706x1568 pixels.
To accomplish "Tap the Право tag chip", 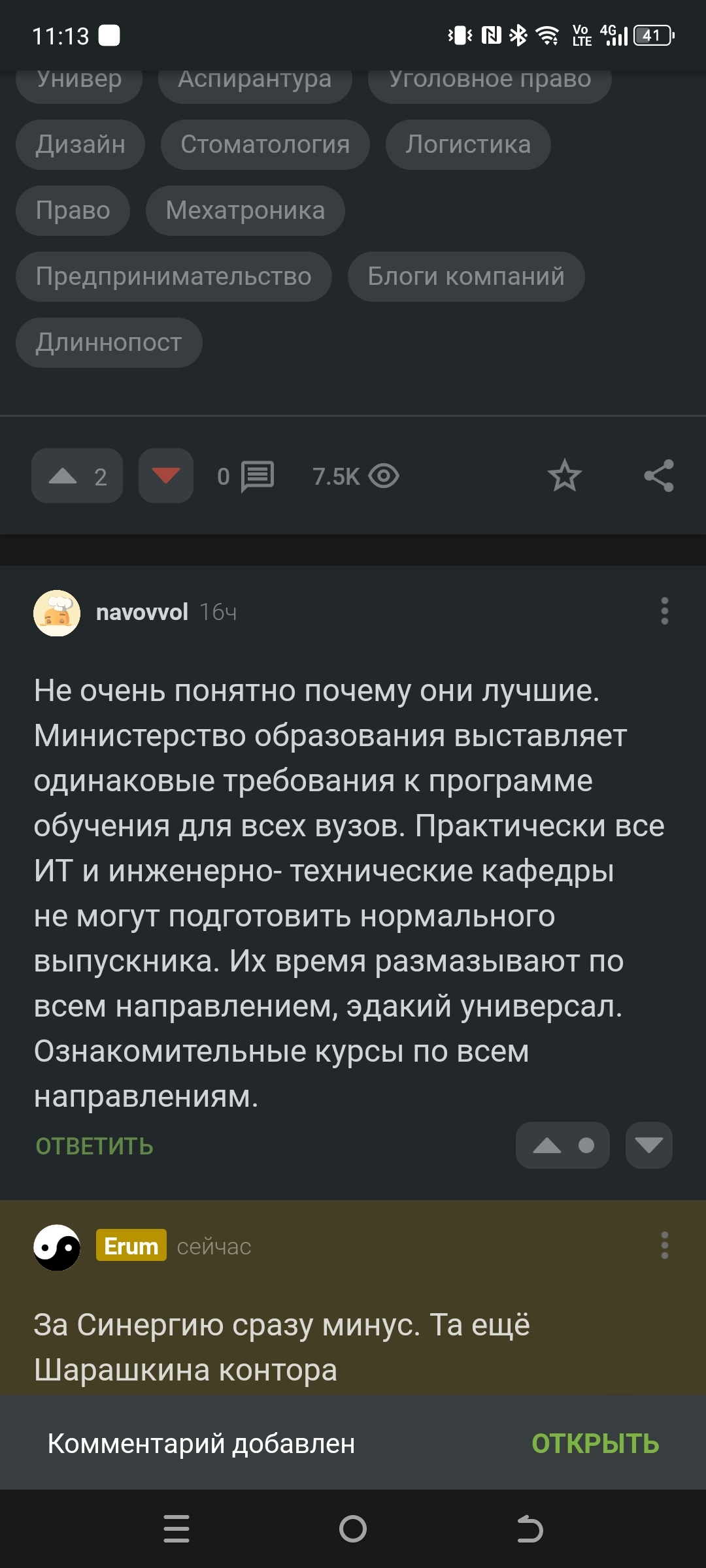I will 73,210.
